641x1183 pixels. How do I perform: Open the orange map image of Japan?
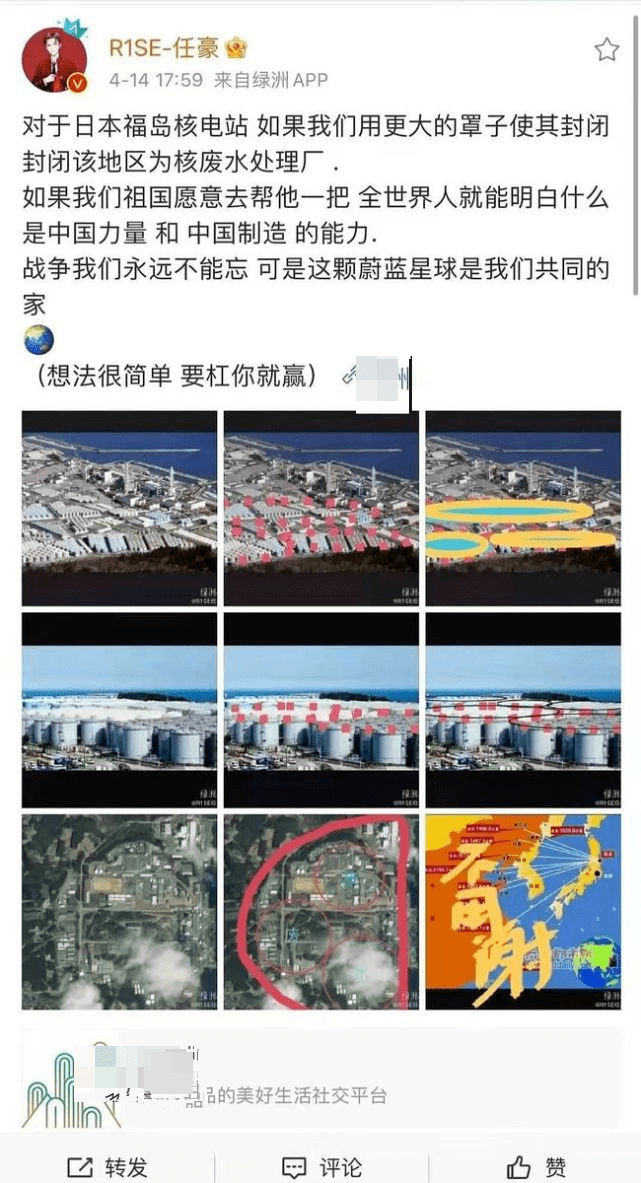point(523,911)
